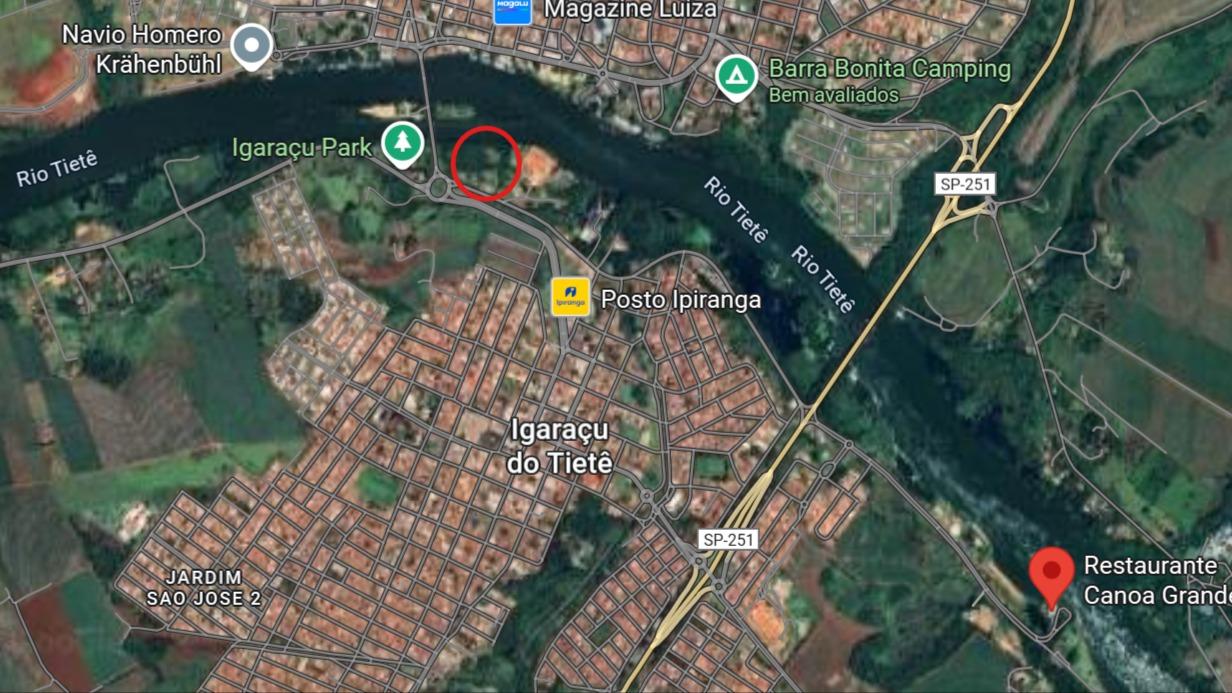Tap the Magazine Luiza store marker
Screen dimensions: 1232x693
pos(513,10)
